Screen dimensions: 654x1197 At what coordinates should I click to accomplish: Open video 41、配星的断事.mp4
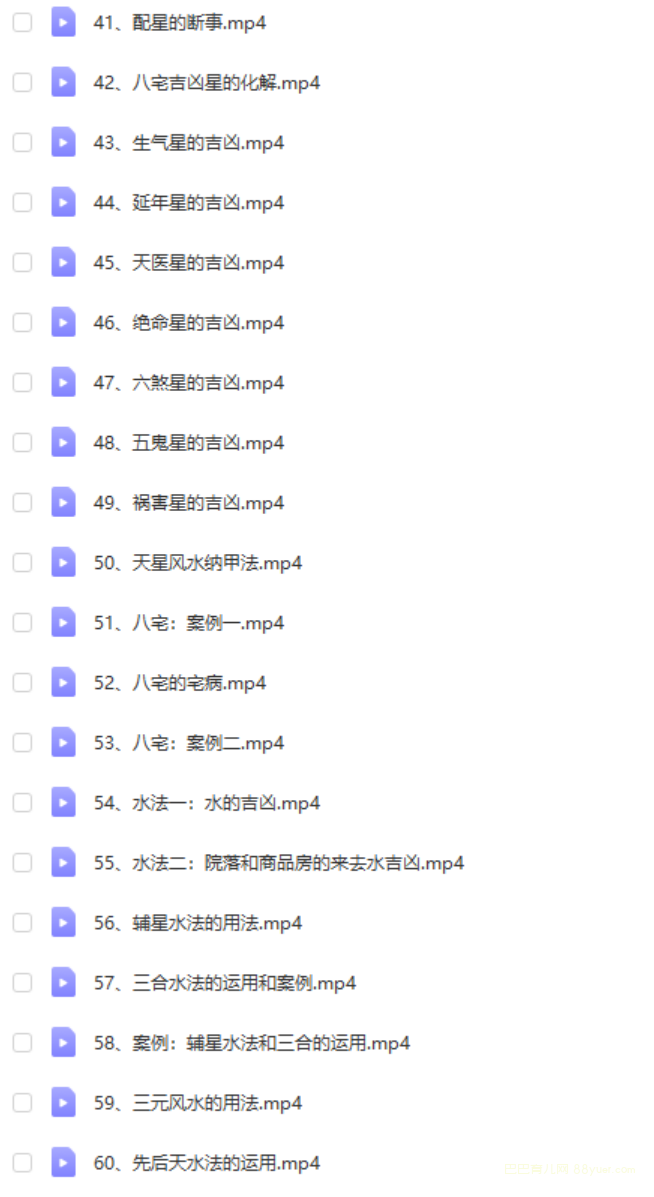pyautogui.click(x=180, y=23)
